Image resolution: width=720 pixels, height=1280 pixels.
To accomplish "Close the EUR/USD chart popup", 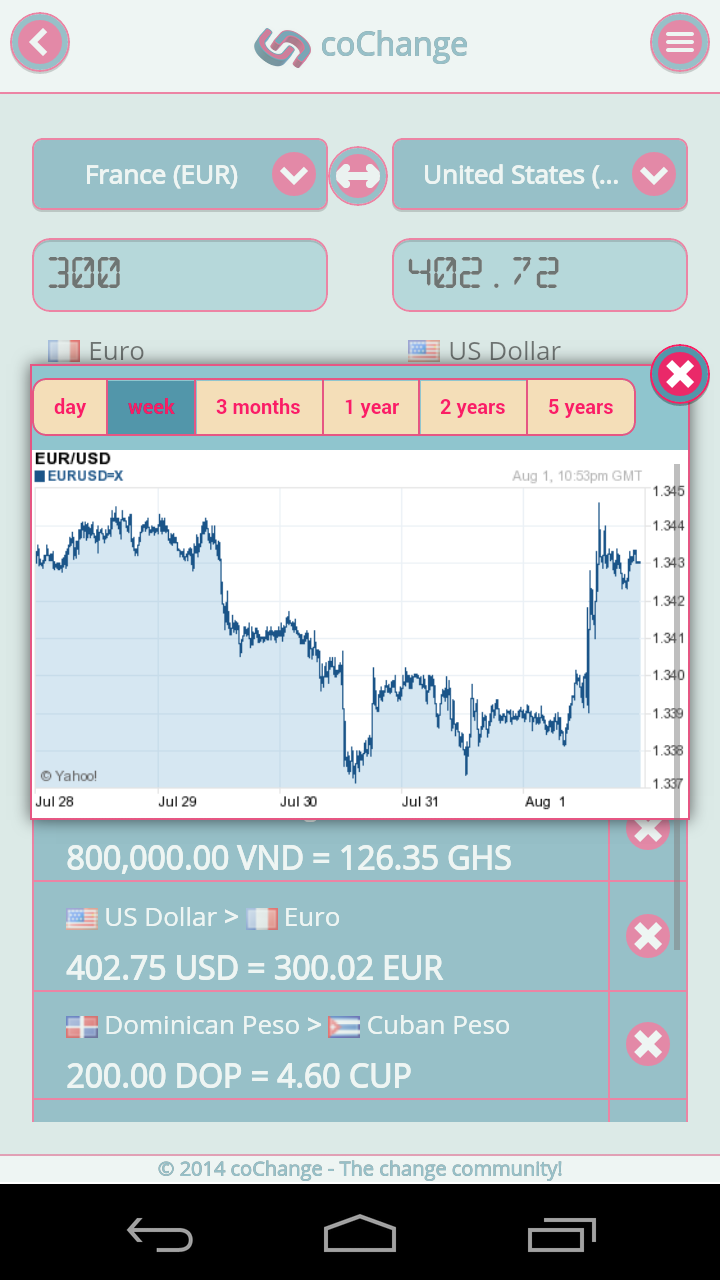I will click(x=680, y=375).
